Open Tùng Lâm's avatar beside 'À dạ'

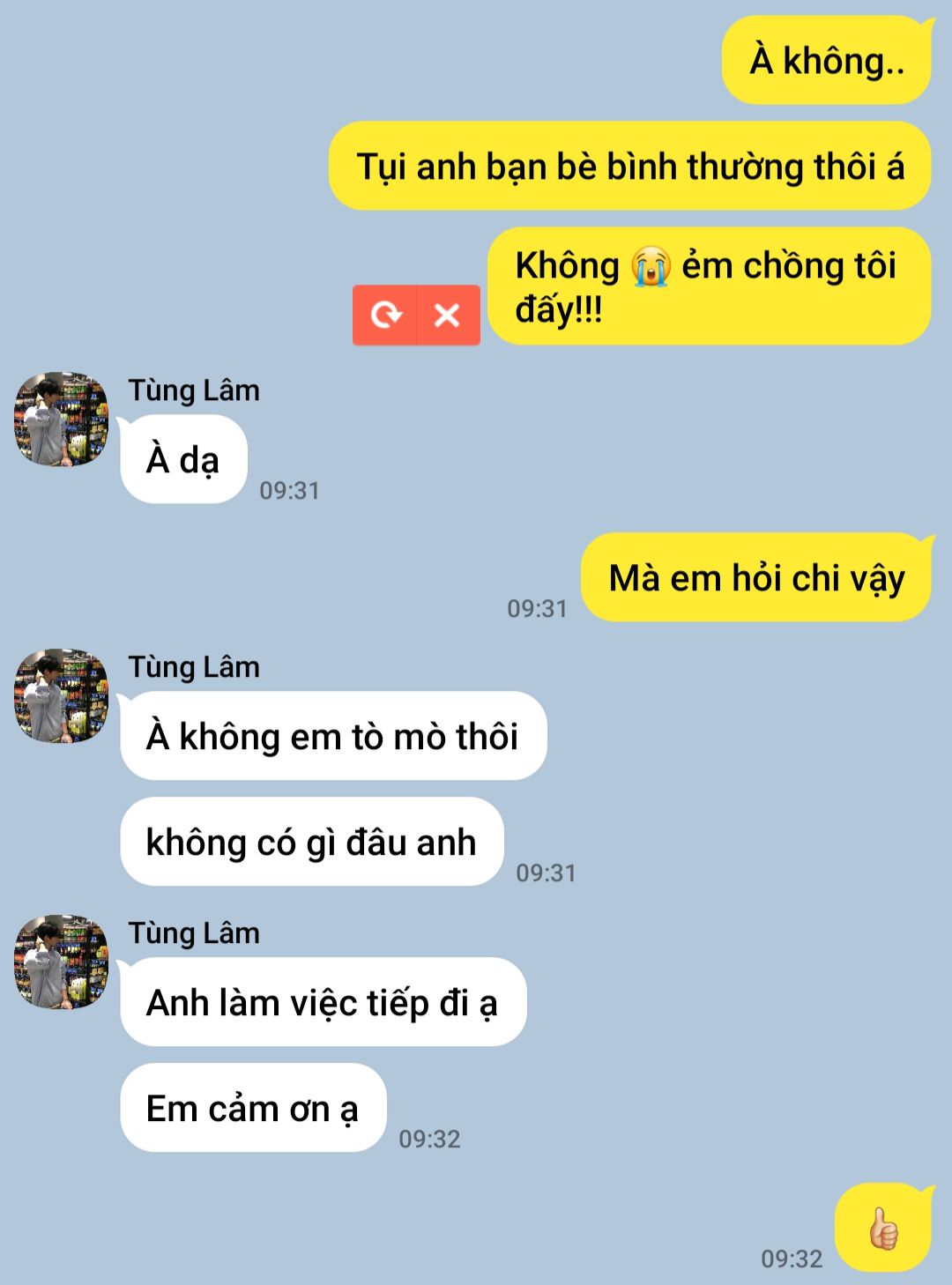(62, 419)
